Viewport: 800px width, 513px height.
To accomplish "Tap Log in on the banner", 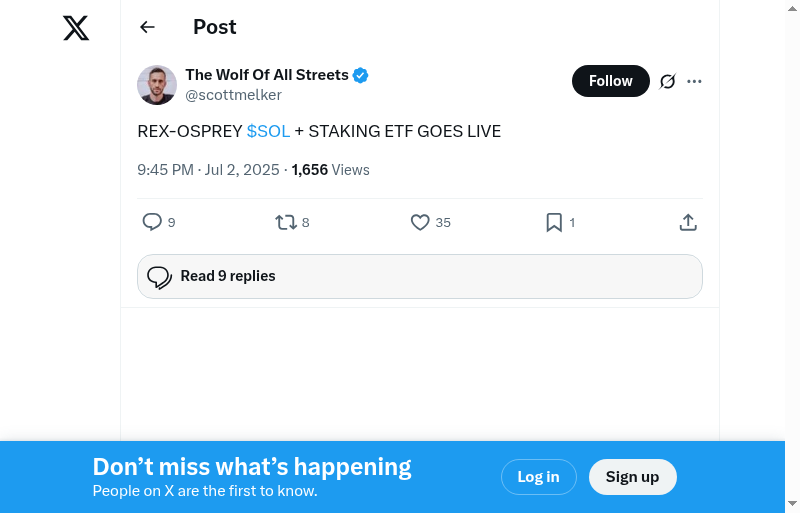I will pos(538,477).
